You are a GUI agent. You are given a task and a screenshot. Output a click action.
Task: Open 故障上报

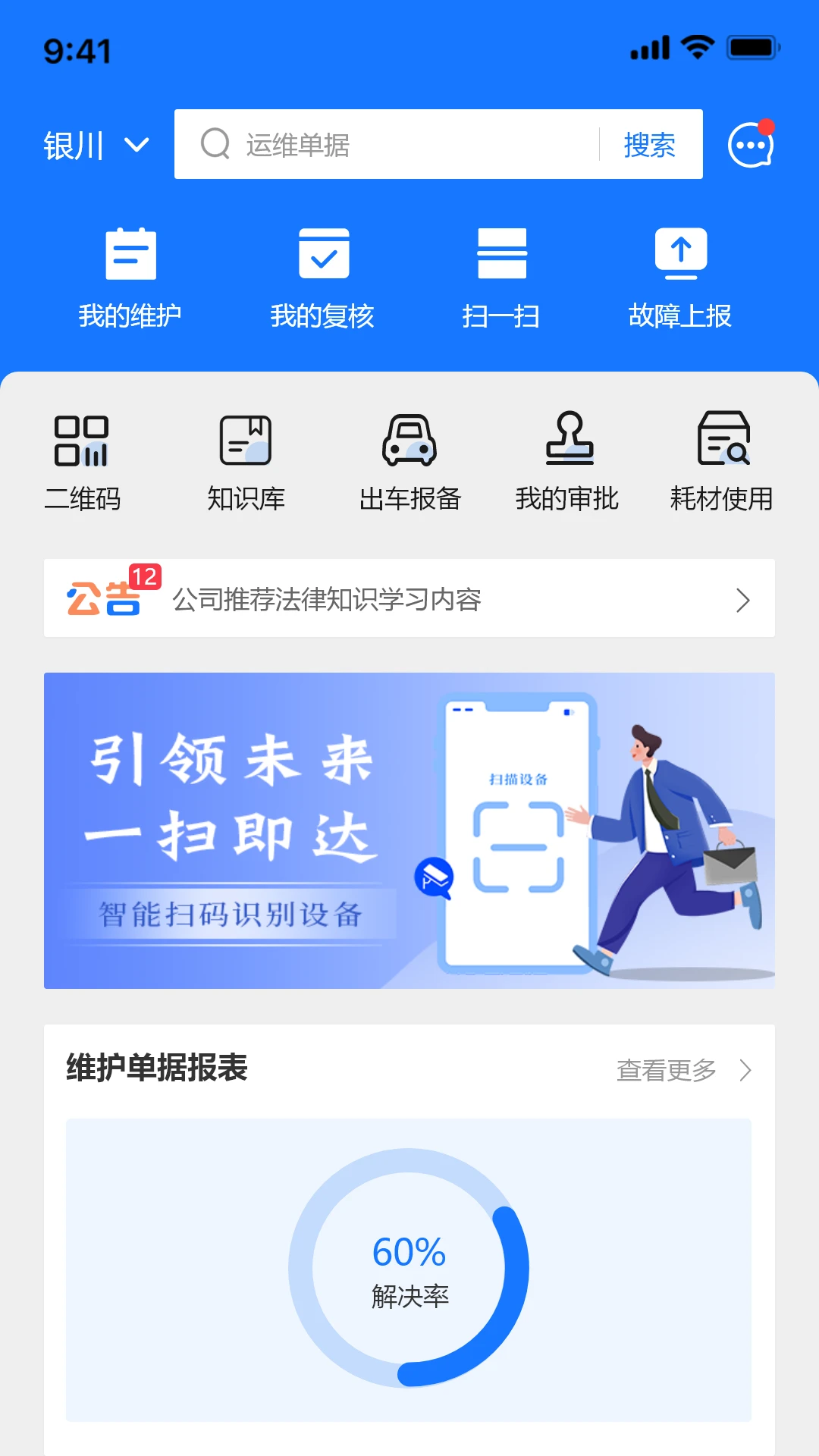pos(680,278)
